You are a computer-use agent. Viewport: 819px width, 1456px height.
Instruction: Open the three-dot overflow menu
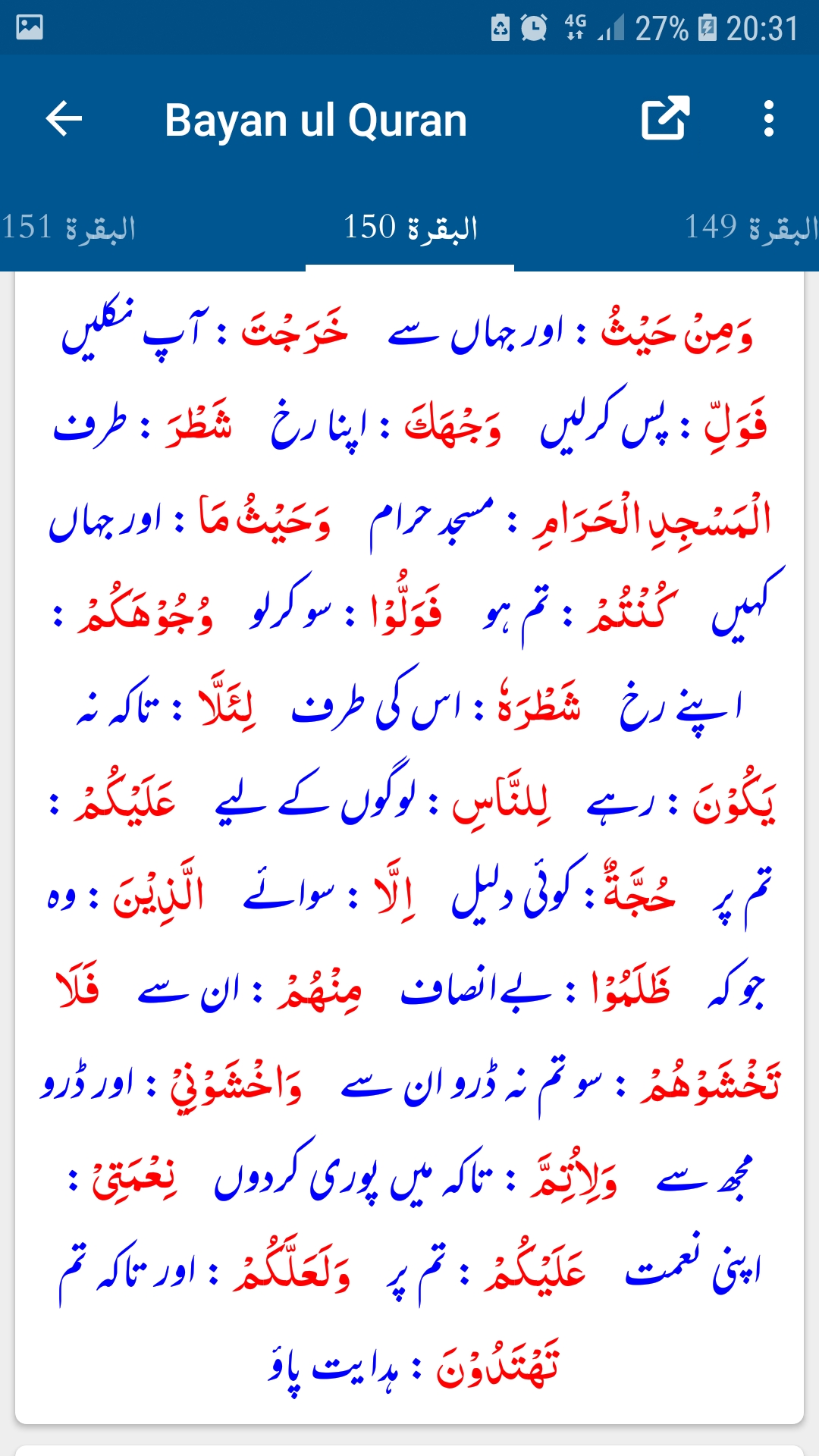[x=768, y=119]
